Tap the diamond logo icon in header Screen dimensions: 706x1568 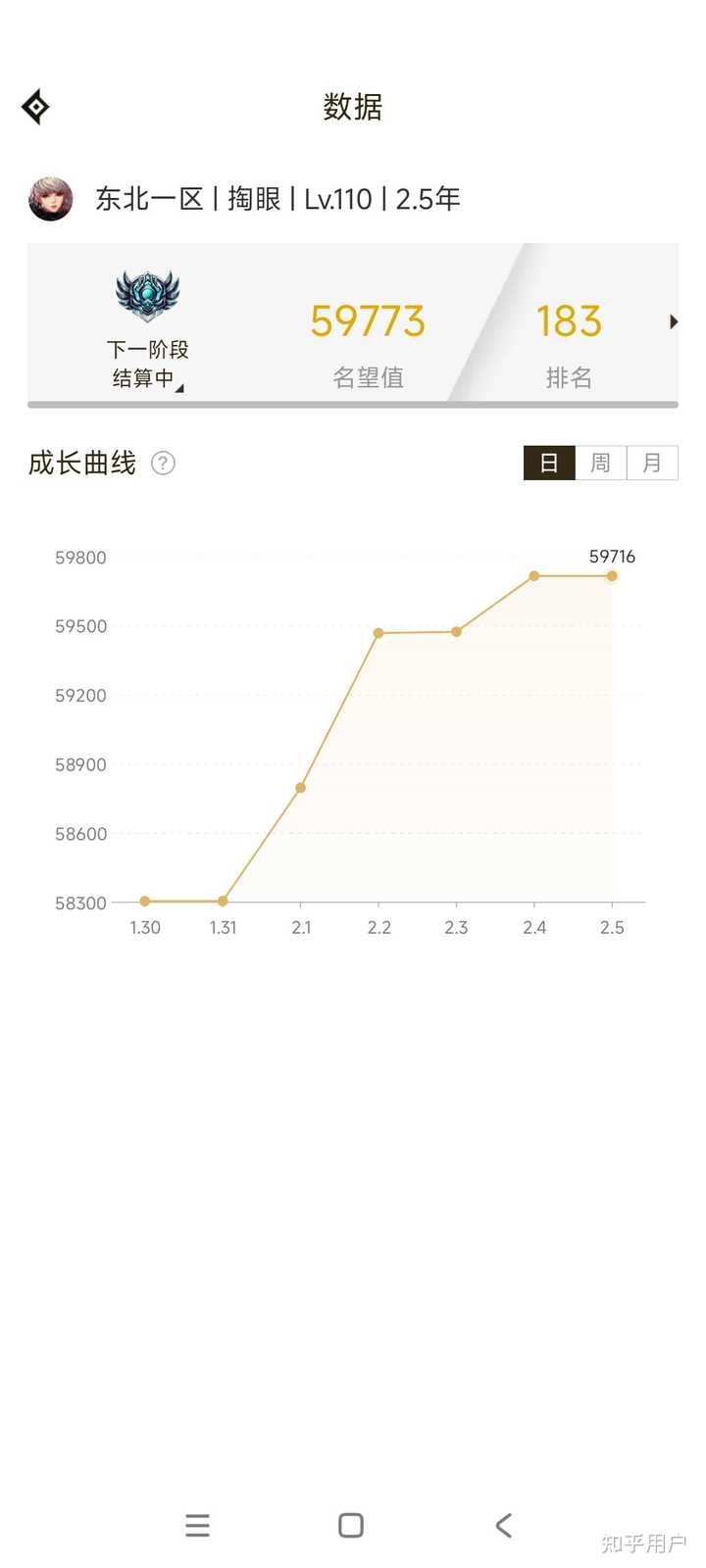(x=36, y=107)
